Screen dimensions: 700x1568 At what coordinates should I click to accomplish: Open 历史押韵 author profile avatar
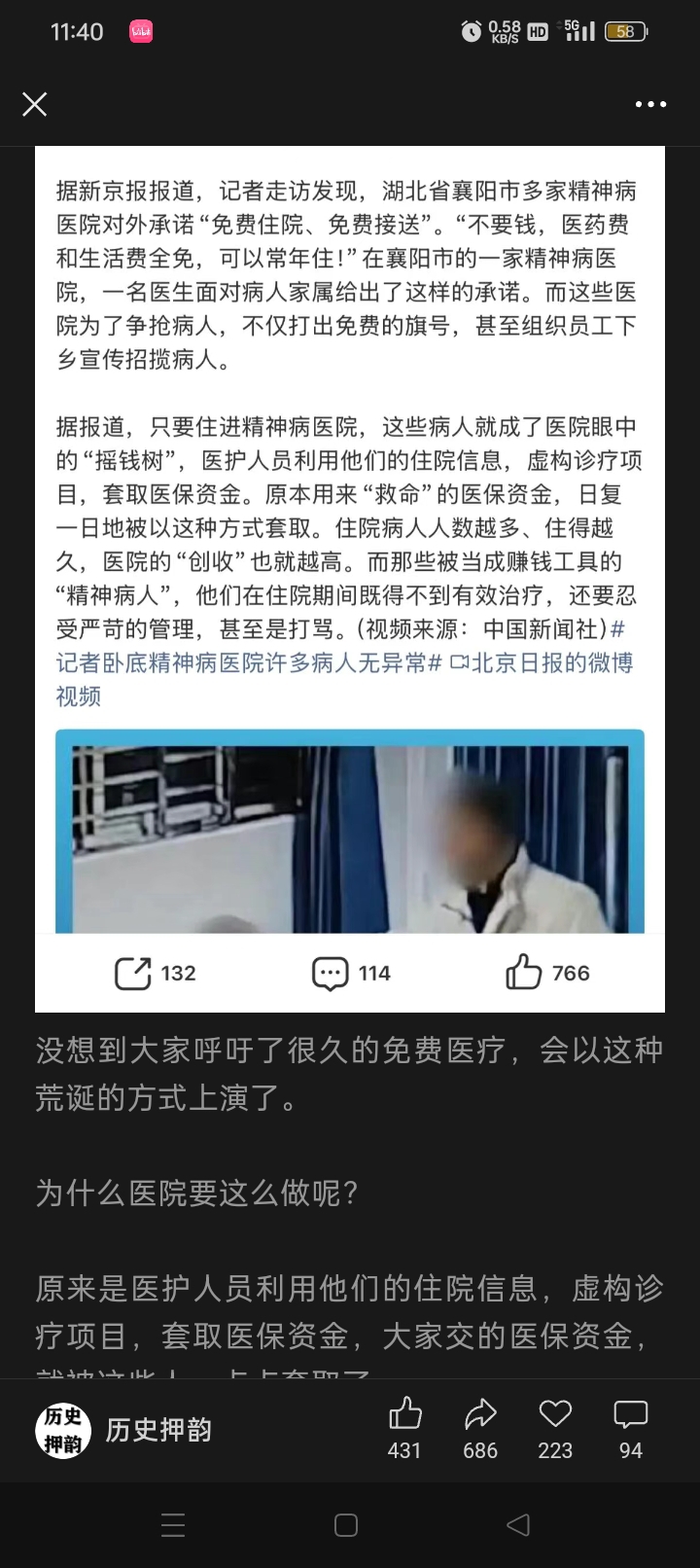tap(63, 1430)
